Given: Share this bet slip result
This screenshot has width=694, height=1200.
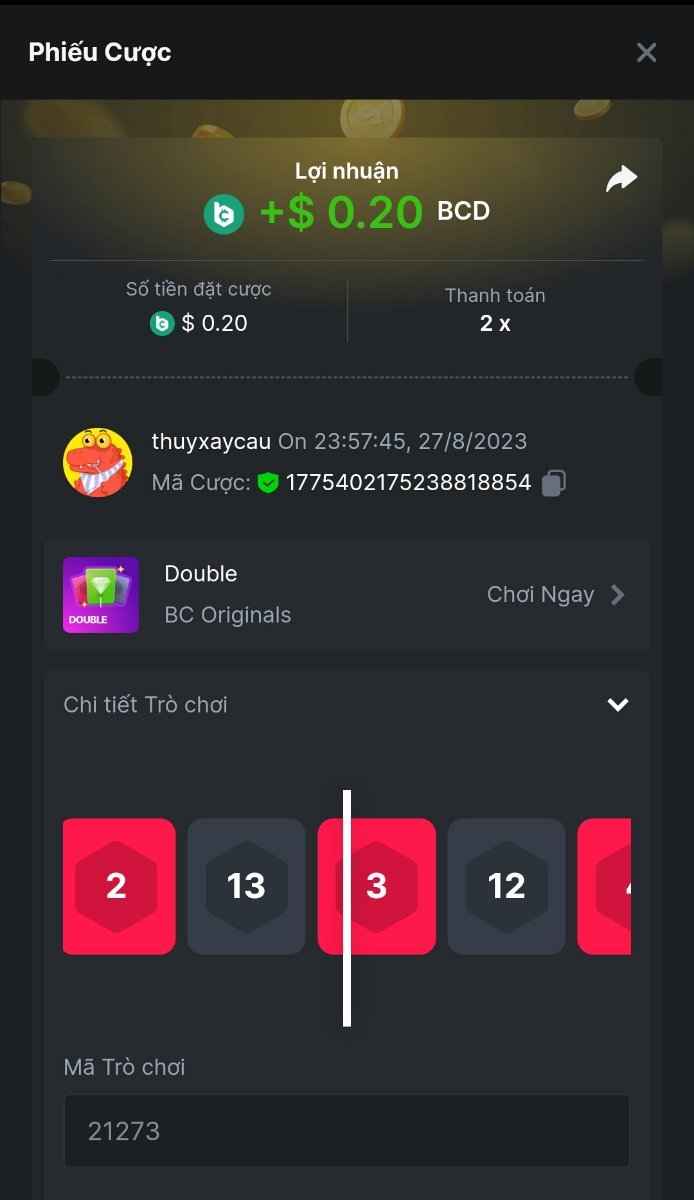Looking at the screenshot, I should pos(621,180).
